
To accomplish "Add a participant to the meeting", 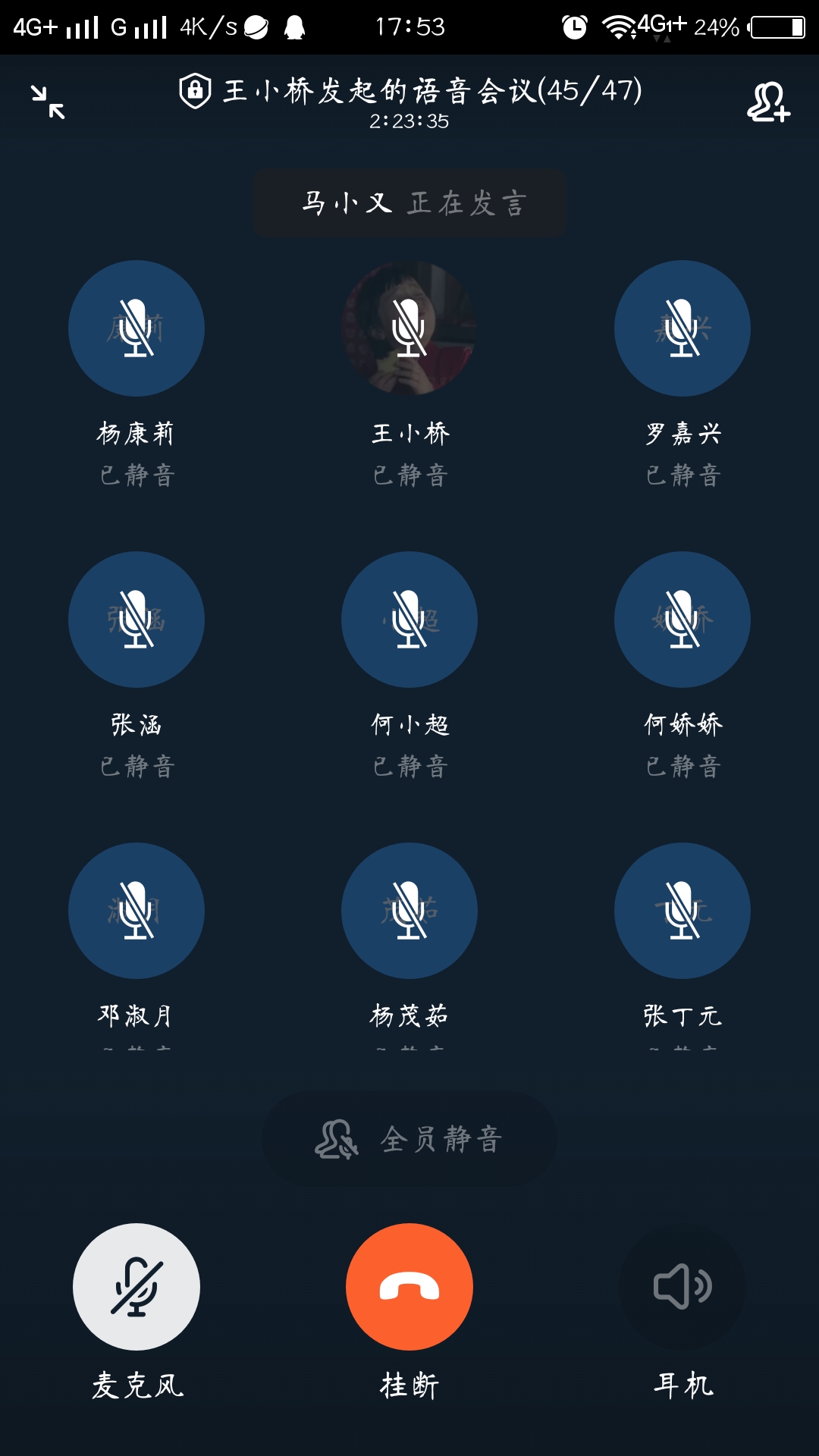I will coord(768,102).
